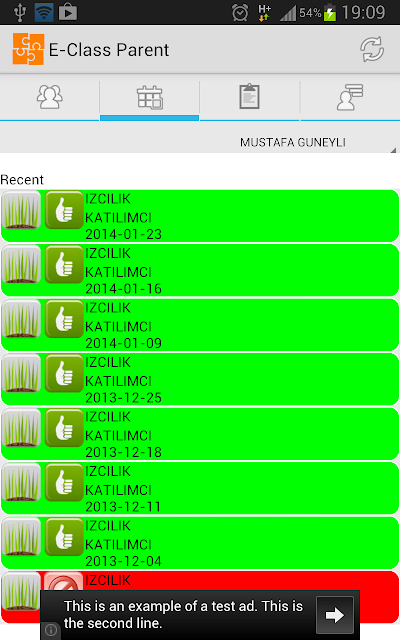Select the calendar schedule tab
The height and width of the screenshot is (640, 400).
click(x=149, y=97)
